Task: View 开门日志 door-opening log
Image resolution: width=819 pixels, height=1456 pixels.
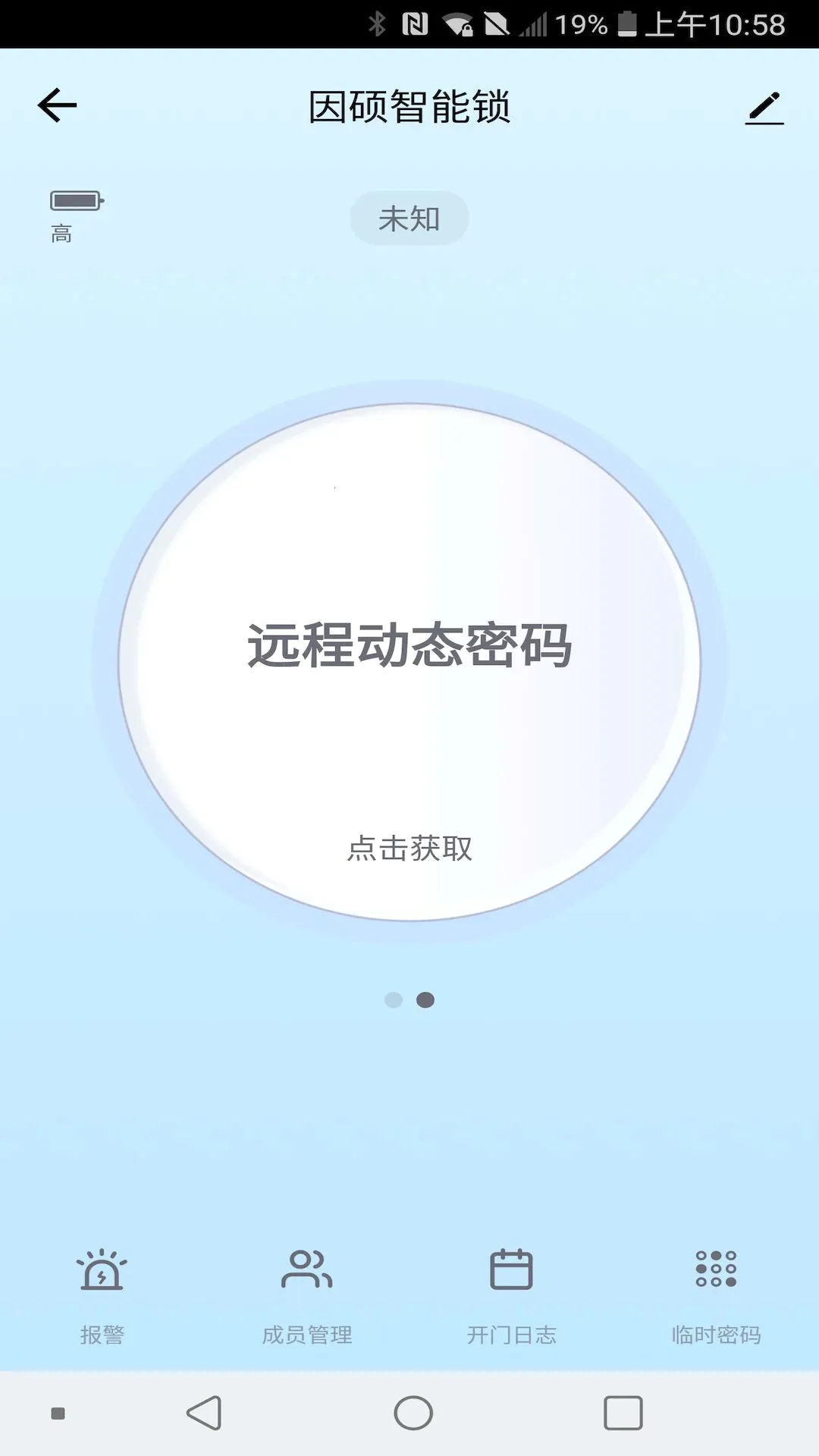Action: pos(511,1294)
